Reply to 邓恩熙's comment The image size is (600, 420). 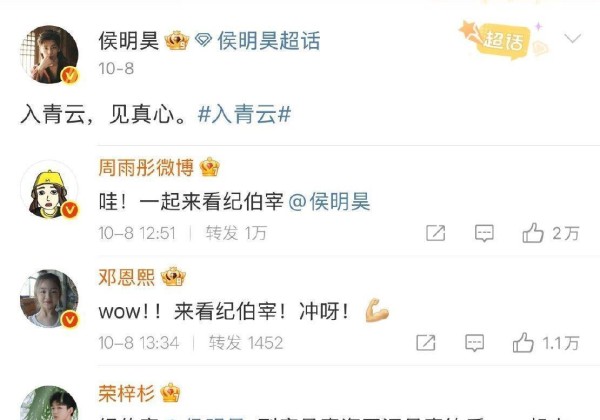474,343
